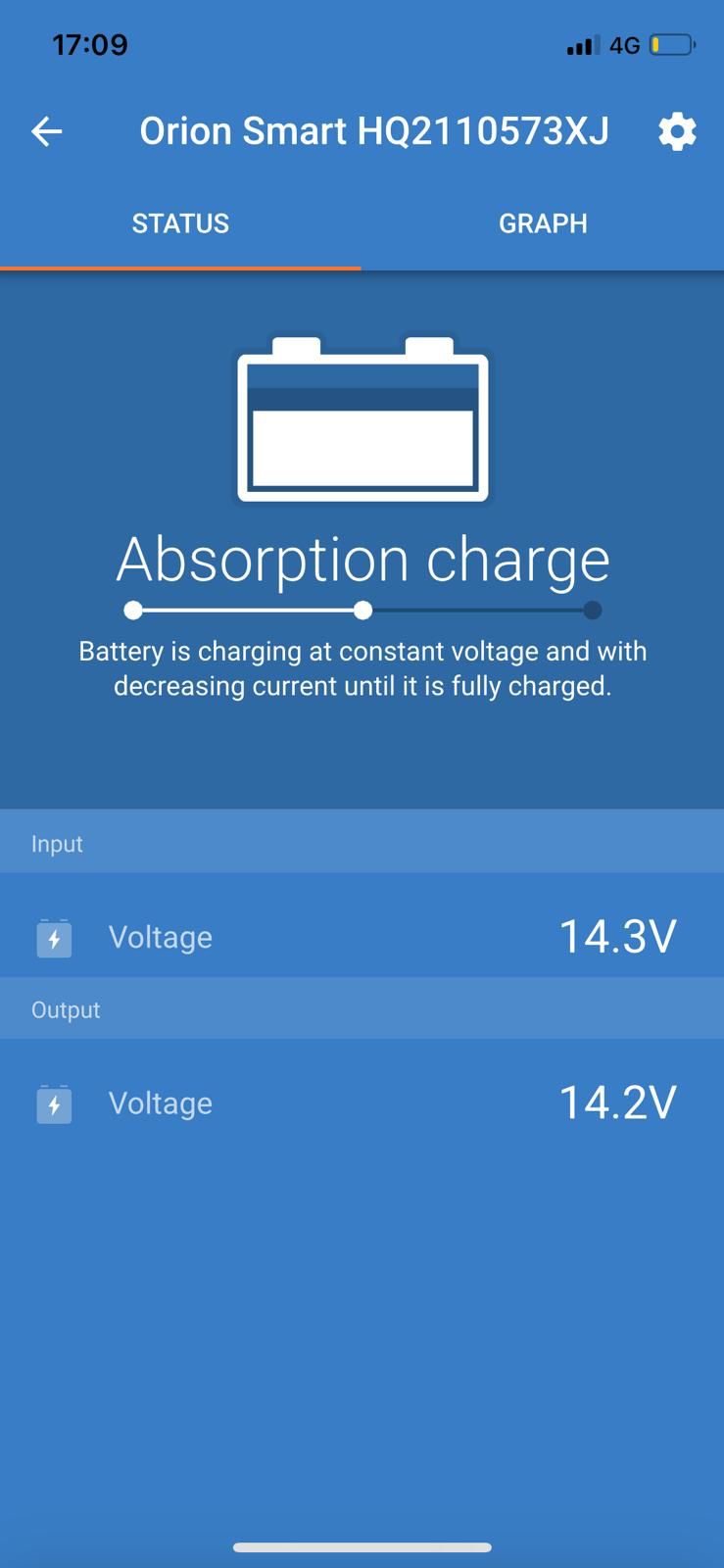Select the STATUS tab

tap(180, 223)
